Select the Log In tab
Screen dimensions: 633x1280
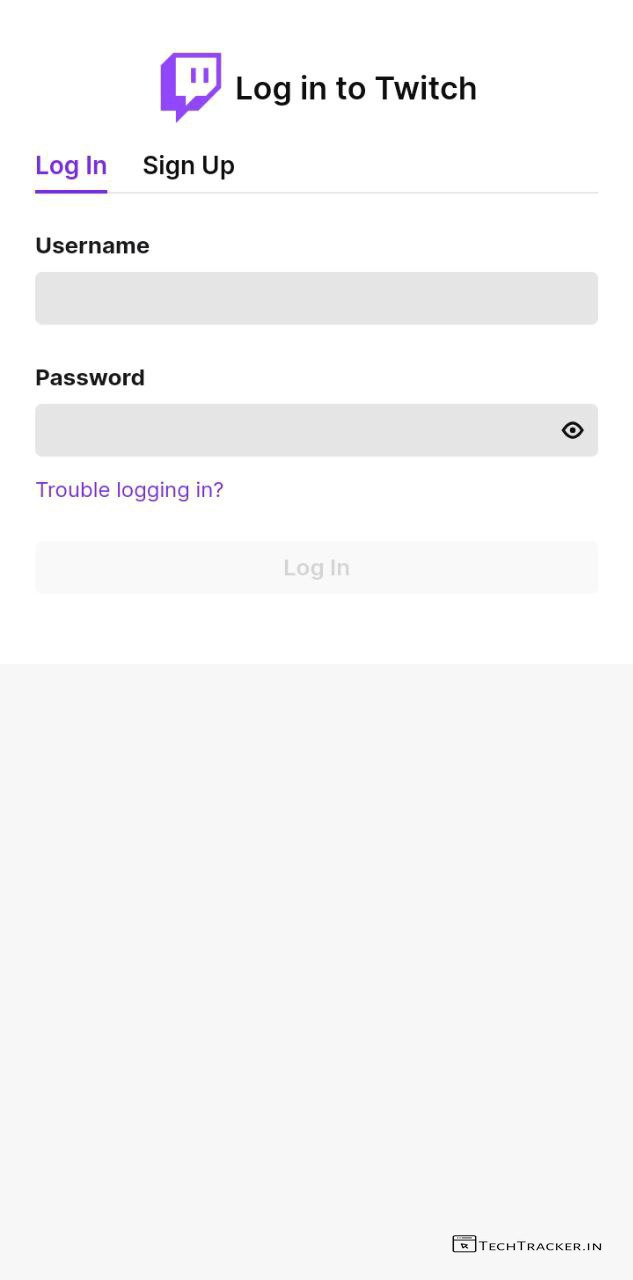71,166
